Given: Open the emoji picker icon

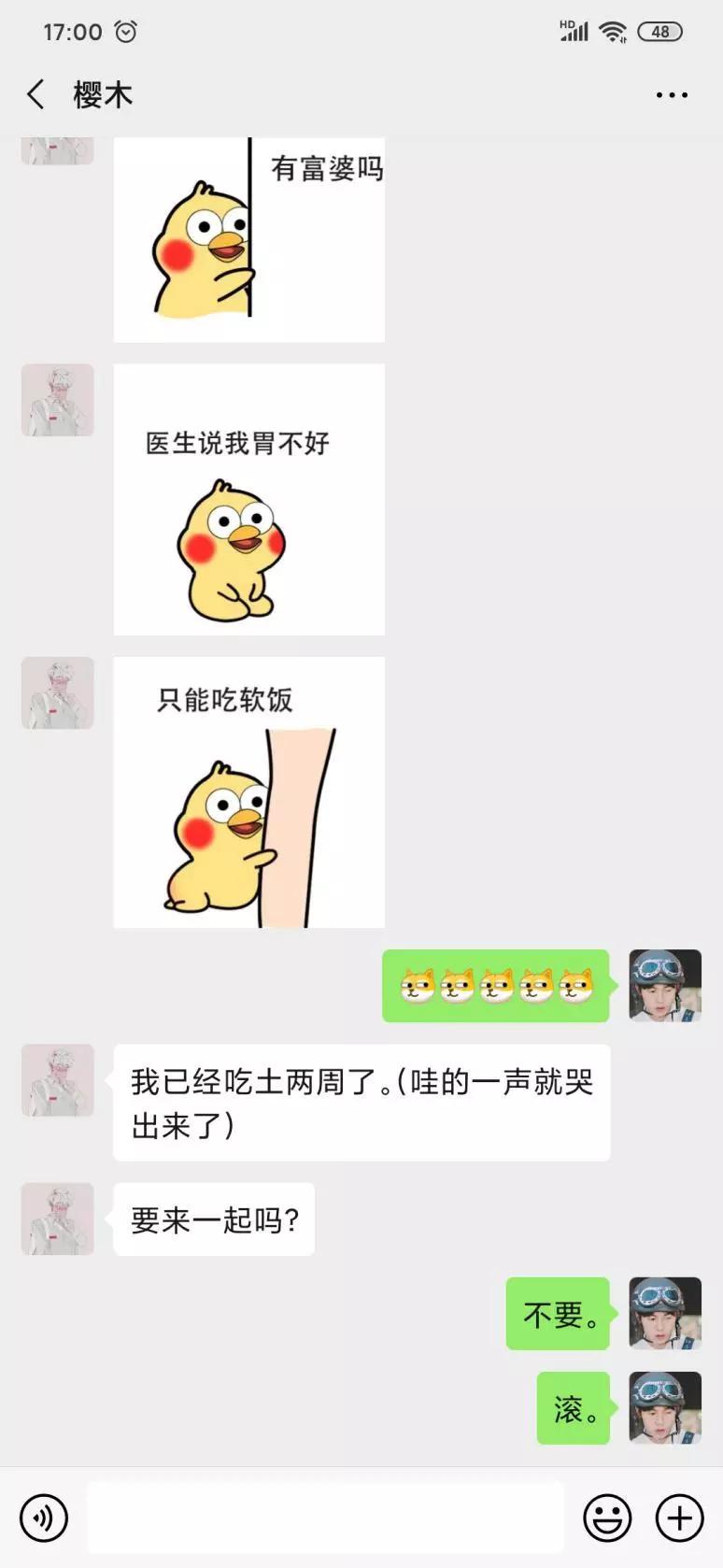Looking at the screenshot, I should point(607,1518).
